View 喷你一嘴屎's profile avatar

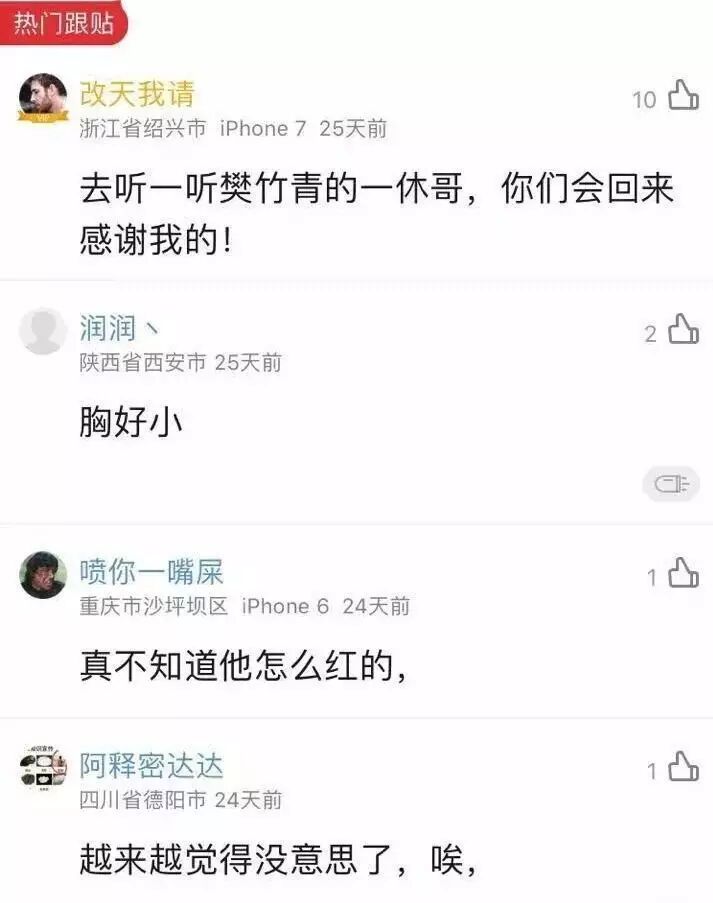click(x=43, y=575)
